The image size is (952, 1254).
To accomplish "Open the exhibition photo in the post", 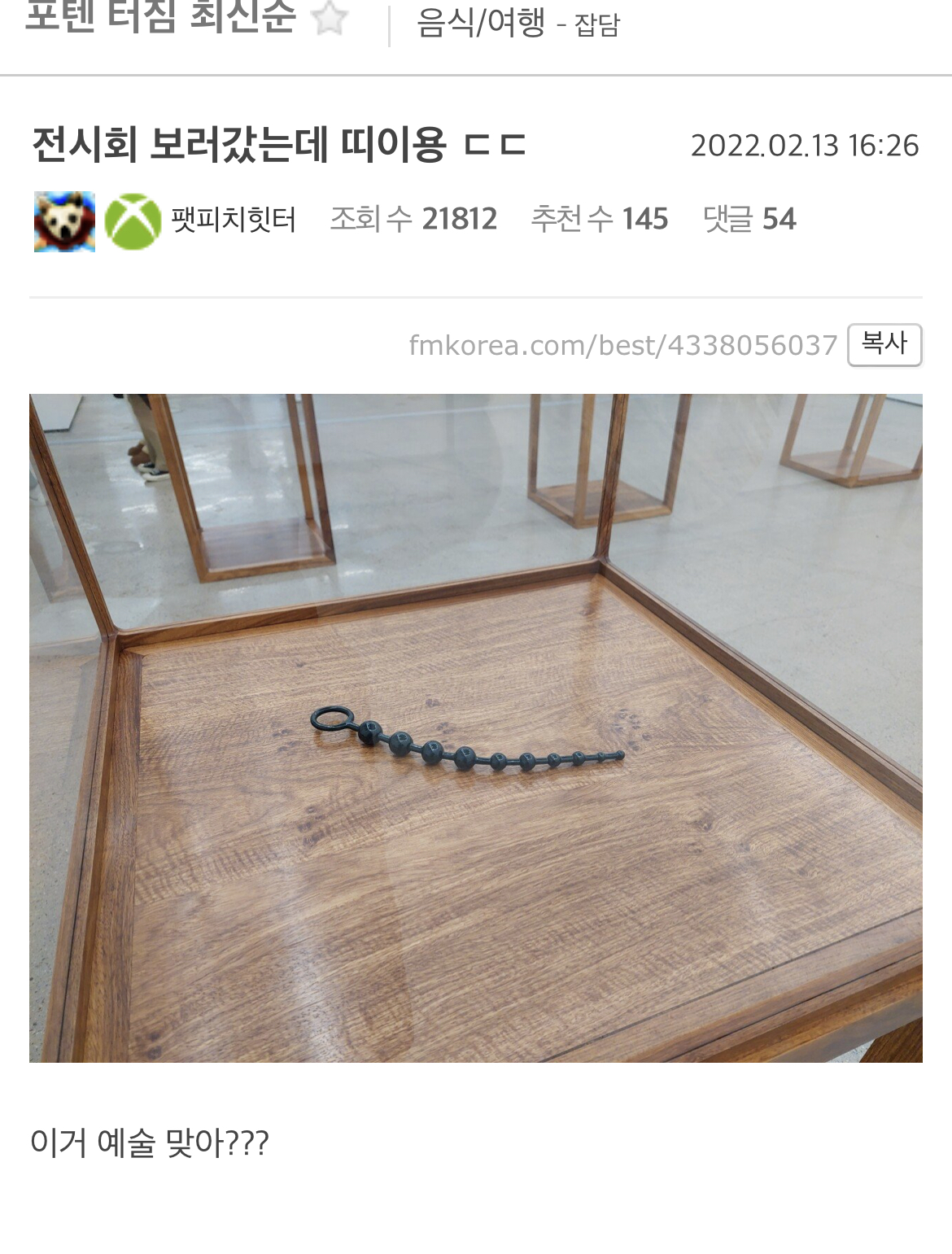I will [476, 727].
